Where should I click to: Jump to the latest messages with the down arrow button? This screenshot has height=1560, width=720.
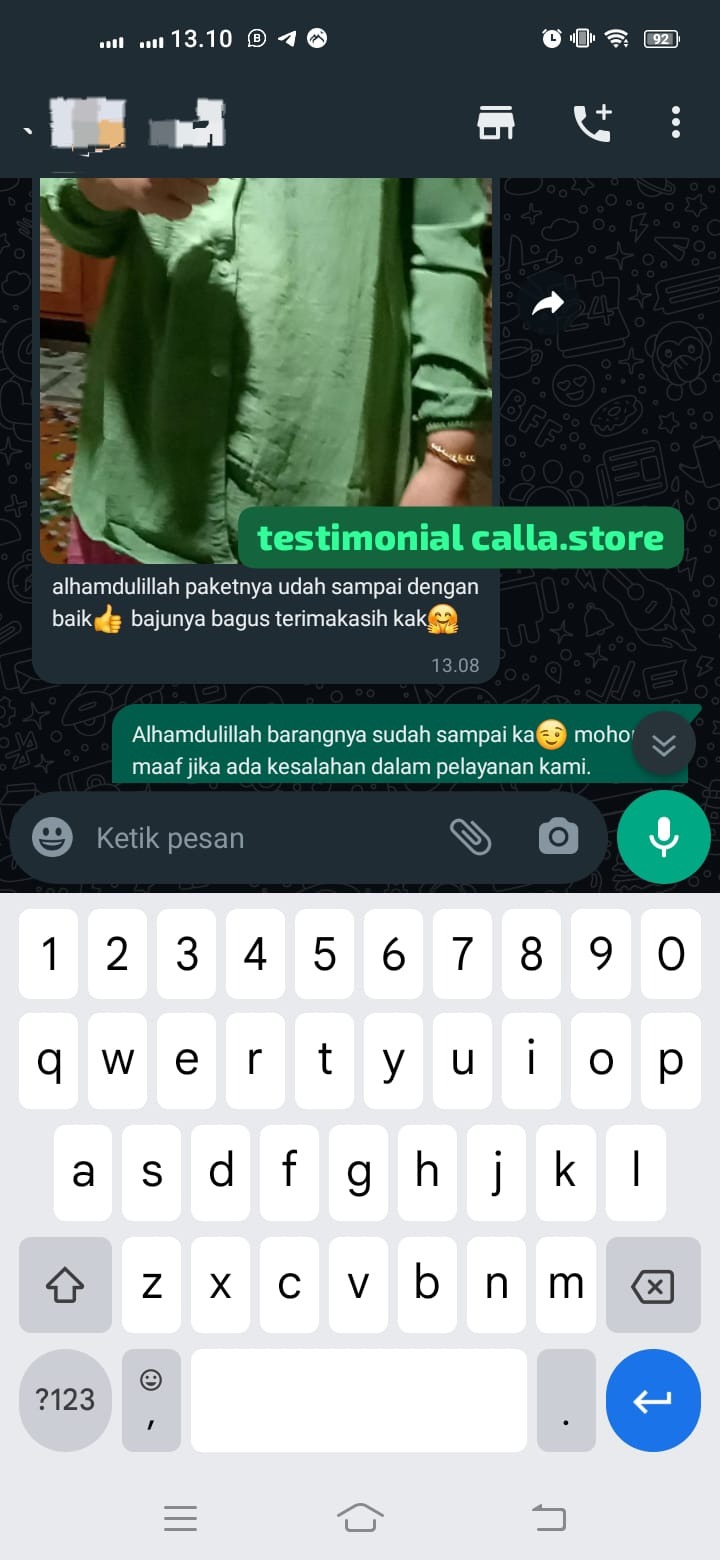[x=664, y=744]
